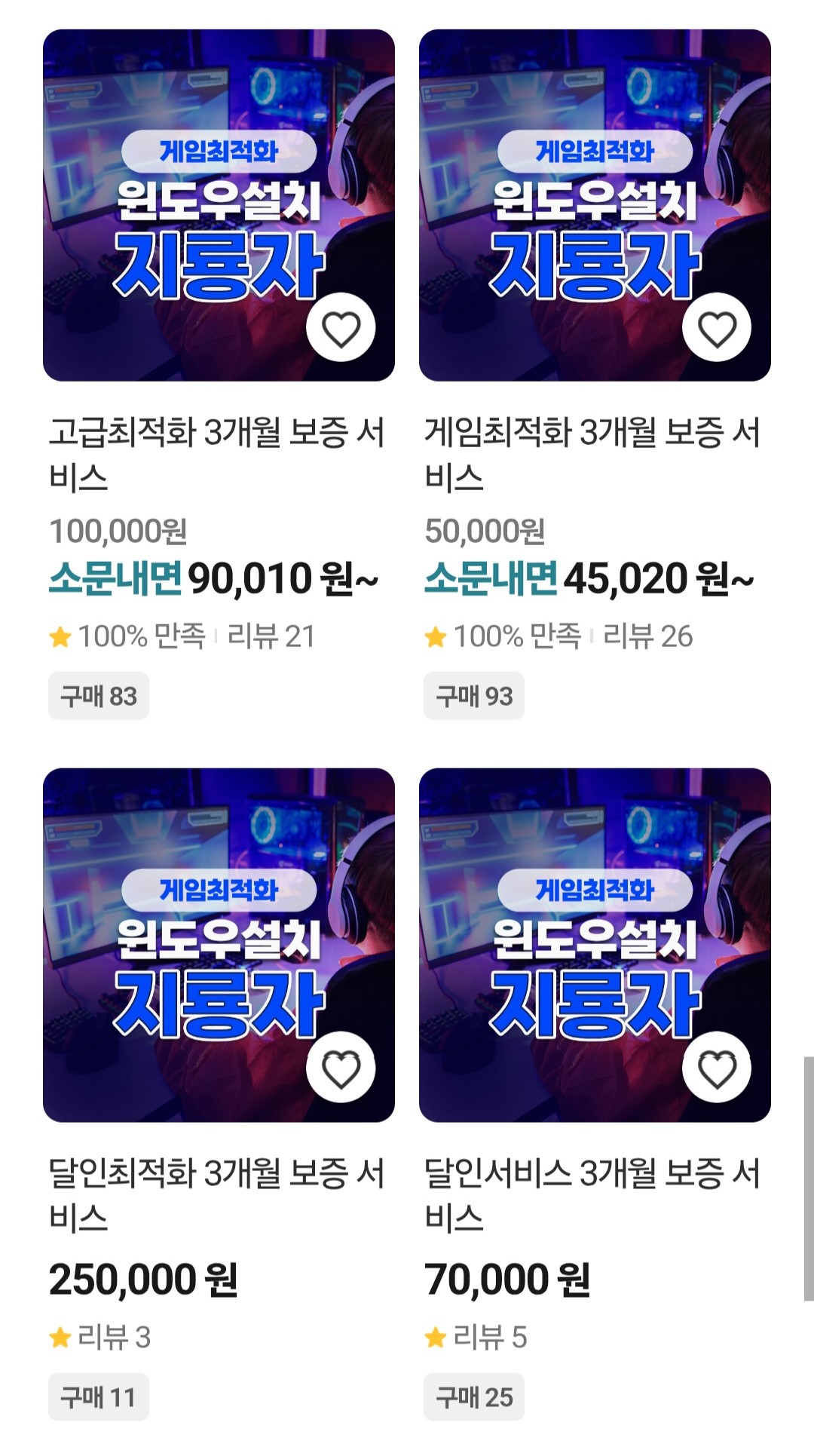This screenshot has height=1456, width=814.
Task: Open the 달인서비스 3개월 보증 서비스 product card
Action: [x=594, y=1194]
